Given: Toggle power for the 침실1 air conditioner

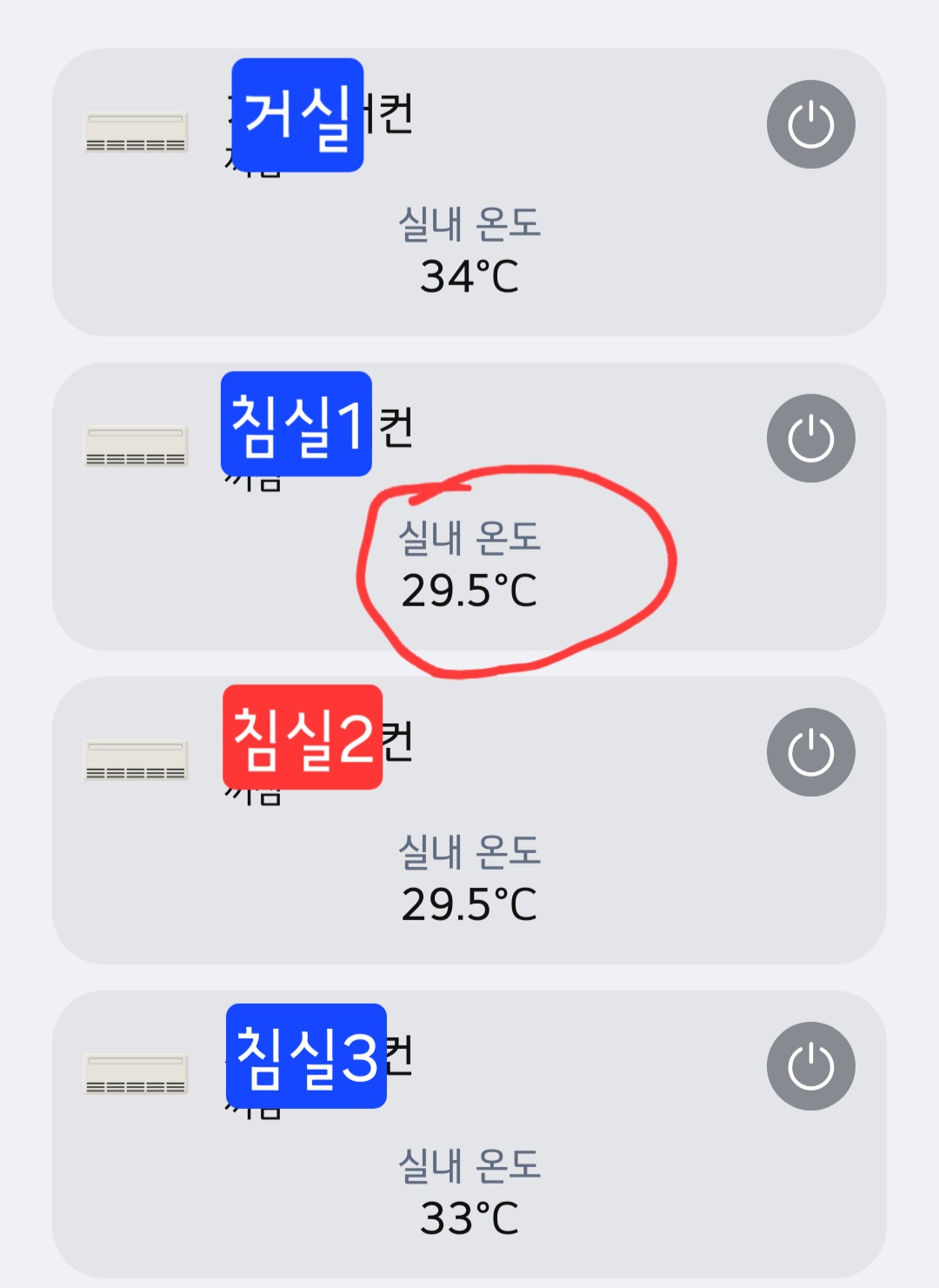Looking at the screenshot, I should point(810,438).
